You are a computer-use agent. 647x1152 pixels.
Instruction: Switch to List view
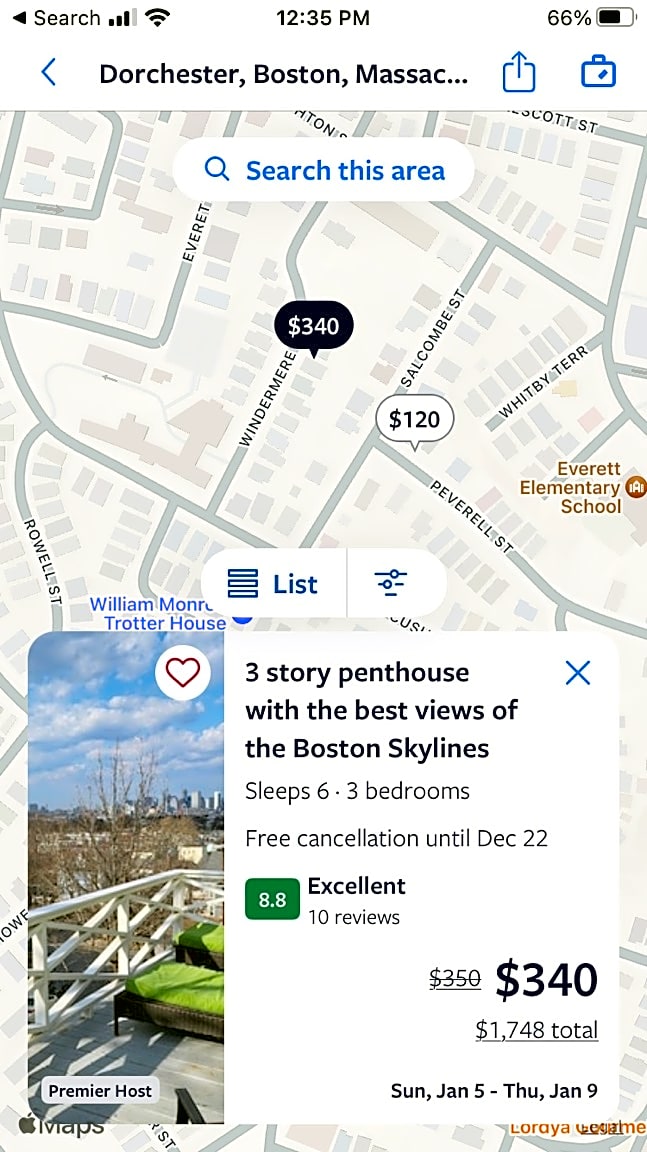pyautogui.click(x=274, y=584)
